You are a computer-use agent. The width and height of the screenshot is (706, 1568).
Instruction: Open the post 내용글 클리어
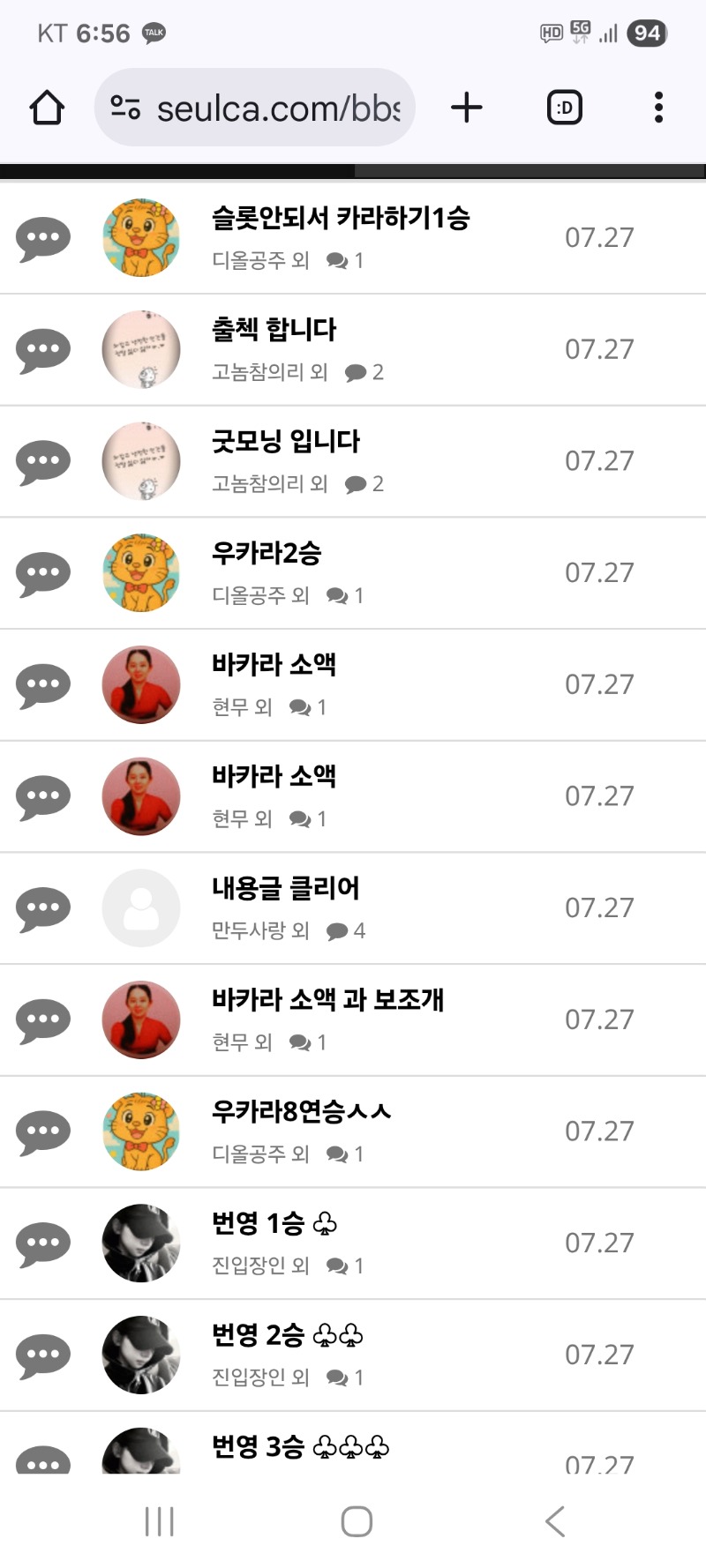coord(286,888)
